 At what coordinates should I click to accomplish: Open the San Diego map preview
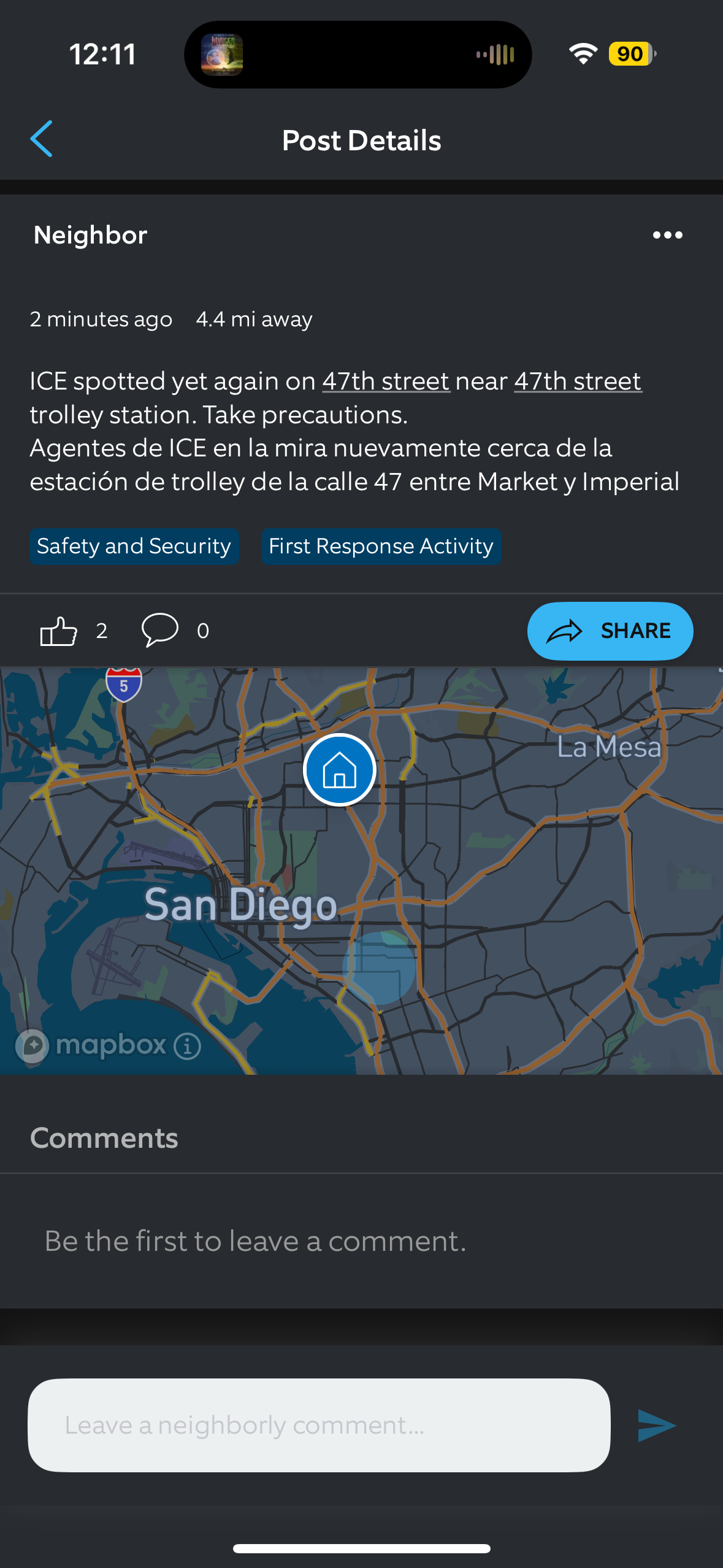coord(429,890)
